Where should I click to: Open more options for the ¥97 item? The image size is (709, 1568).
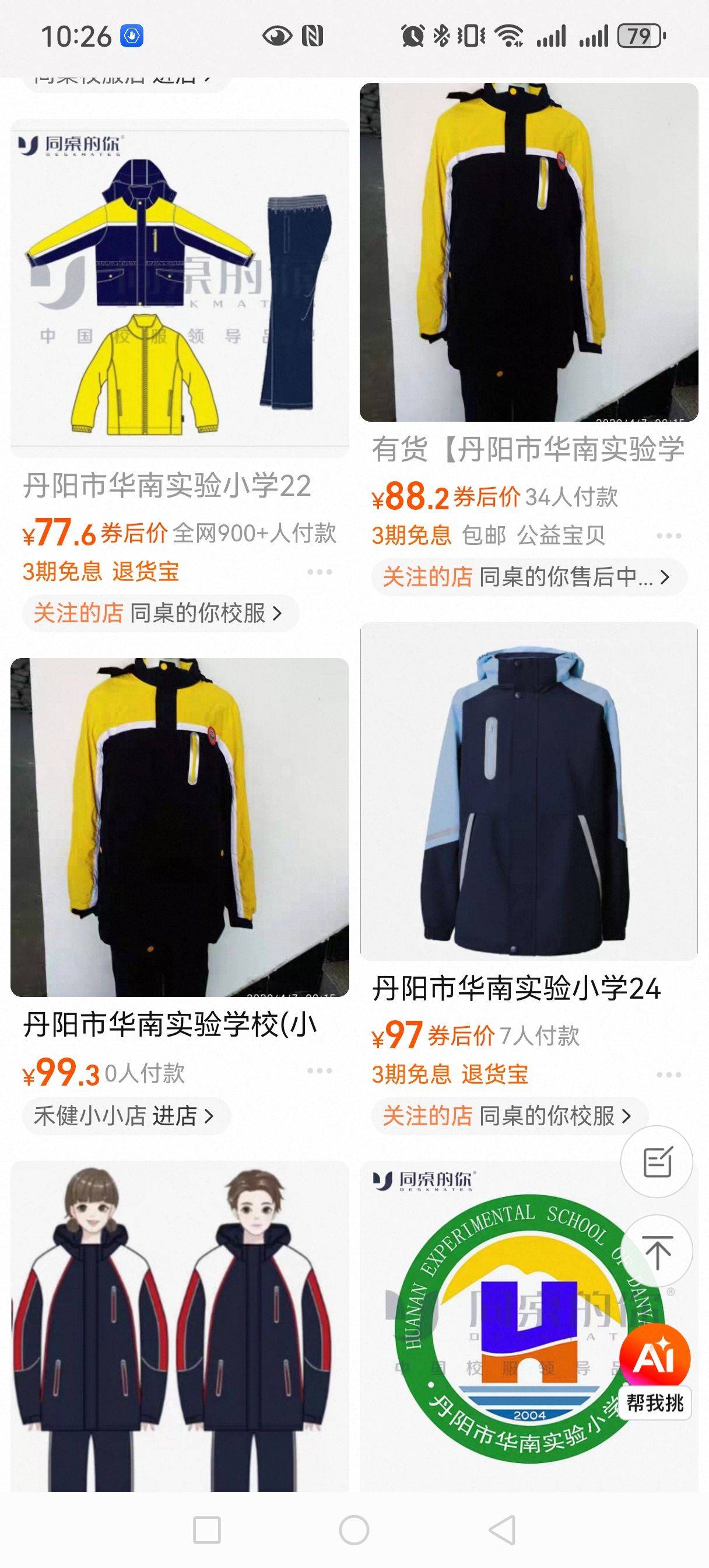click(668, 1075)
